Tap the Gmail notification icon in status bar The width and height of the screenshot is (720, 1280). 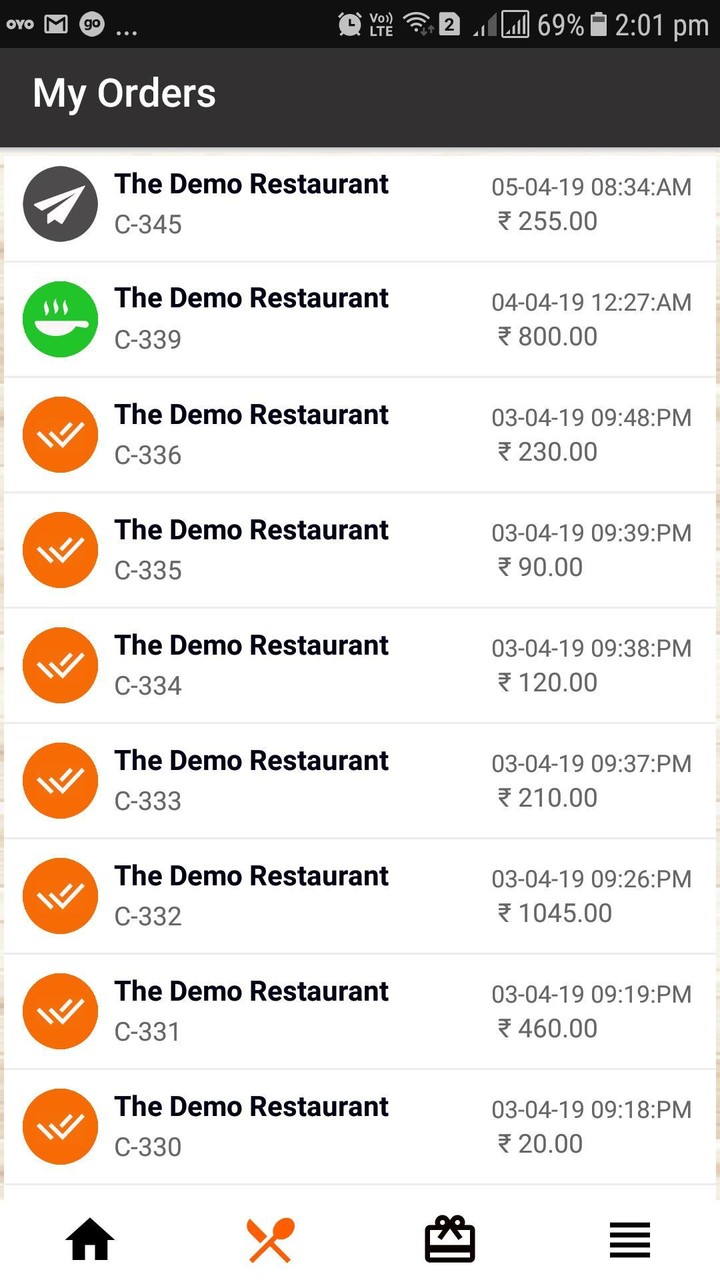coord(57,24)
